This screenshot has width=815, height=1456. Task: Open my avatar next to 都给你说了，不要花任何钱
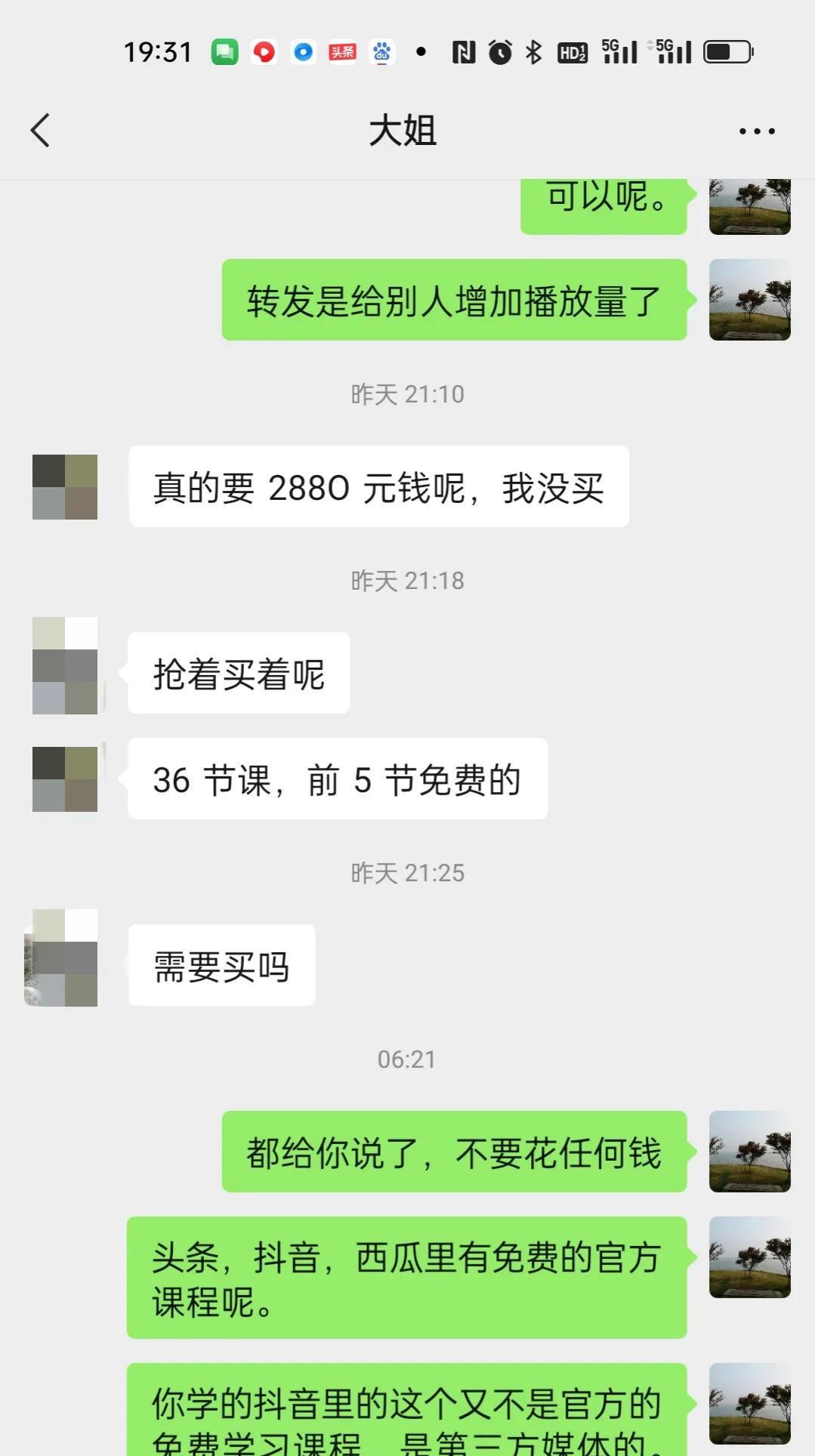749,1152
